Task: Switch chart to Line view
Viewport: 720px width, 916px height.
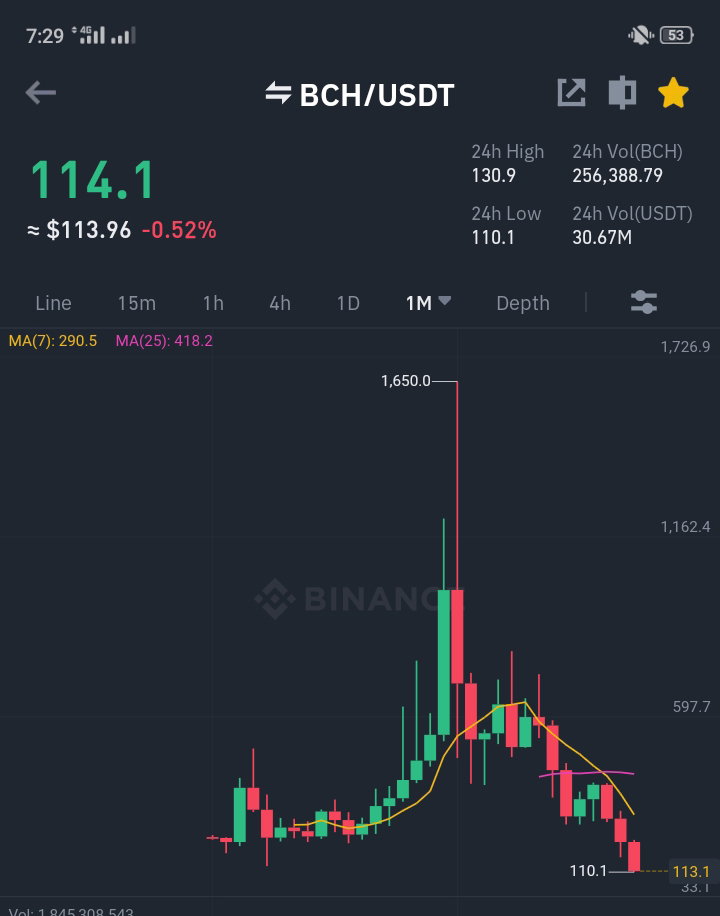Action: click(x=53, y=303)
